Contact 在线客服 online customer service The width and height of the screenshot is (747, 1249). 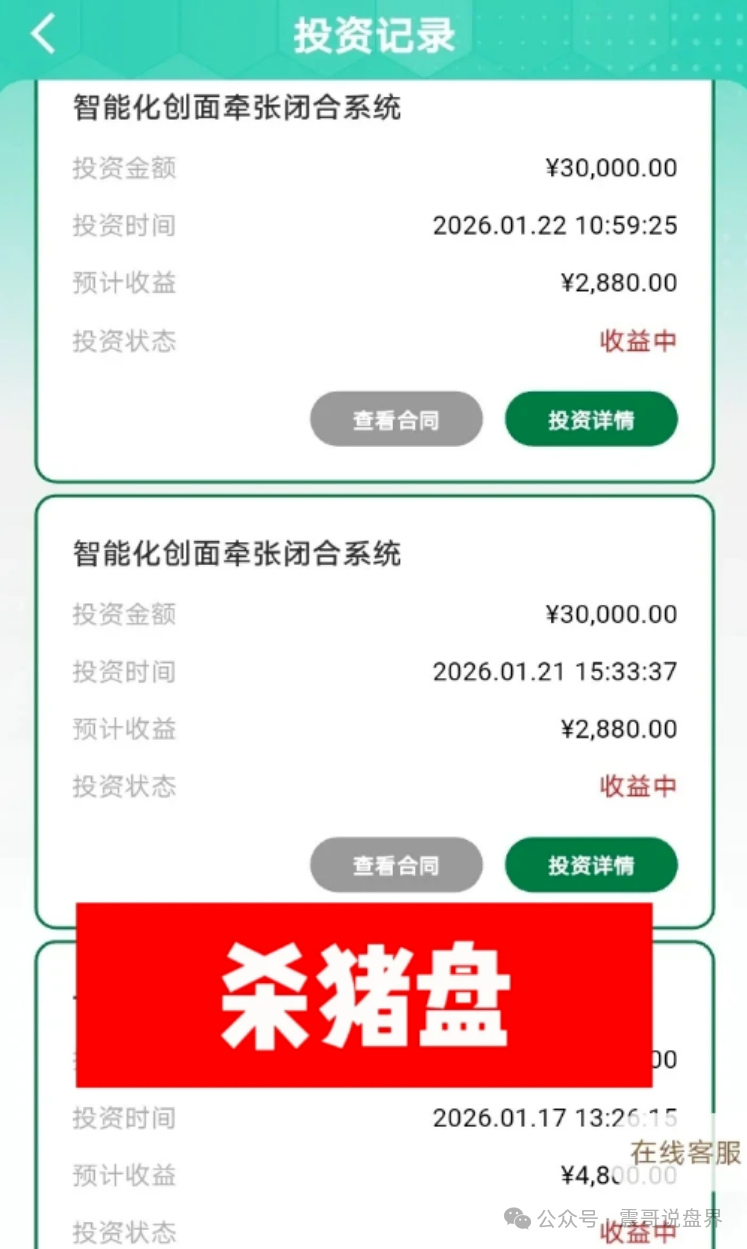pyautogui.click(x=686, y=1152)
